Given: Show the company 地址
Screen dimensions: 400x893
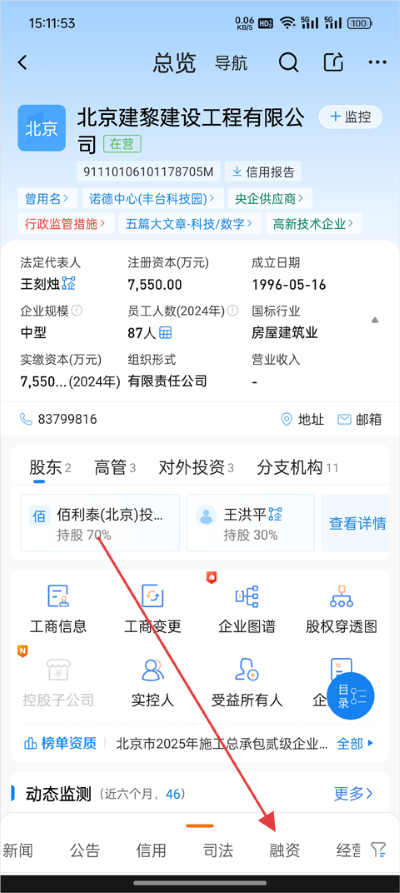Looking at the screenshot, I should pos(303,420).
